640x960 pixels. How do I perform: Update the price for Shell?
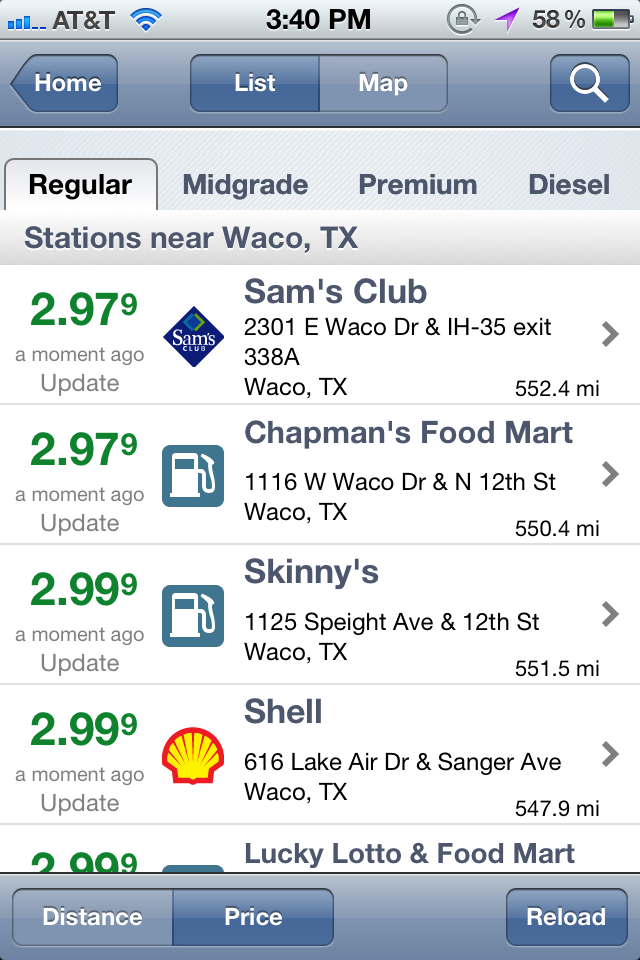tap(80, 803)
